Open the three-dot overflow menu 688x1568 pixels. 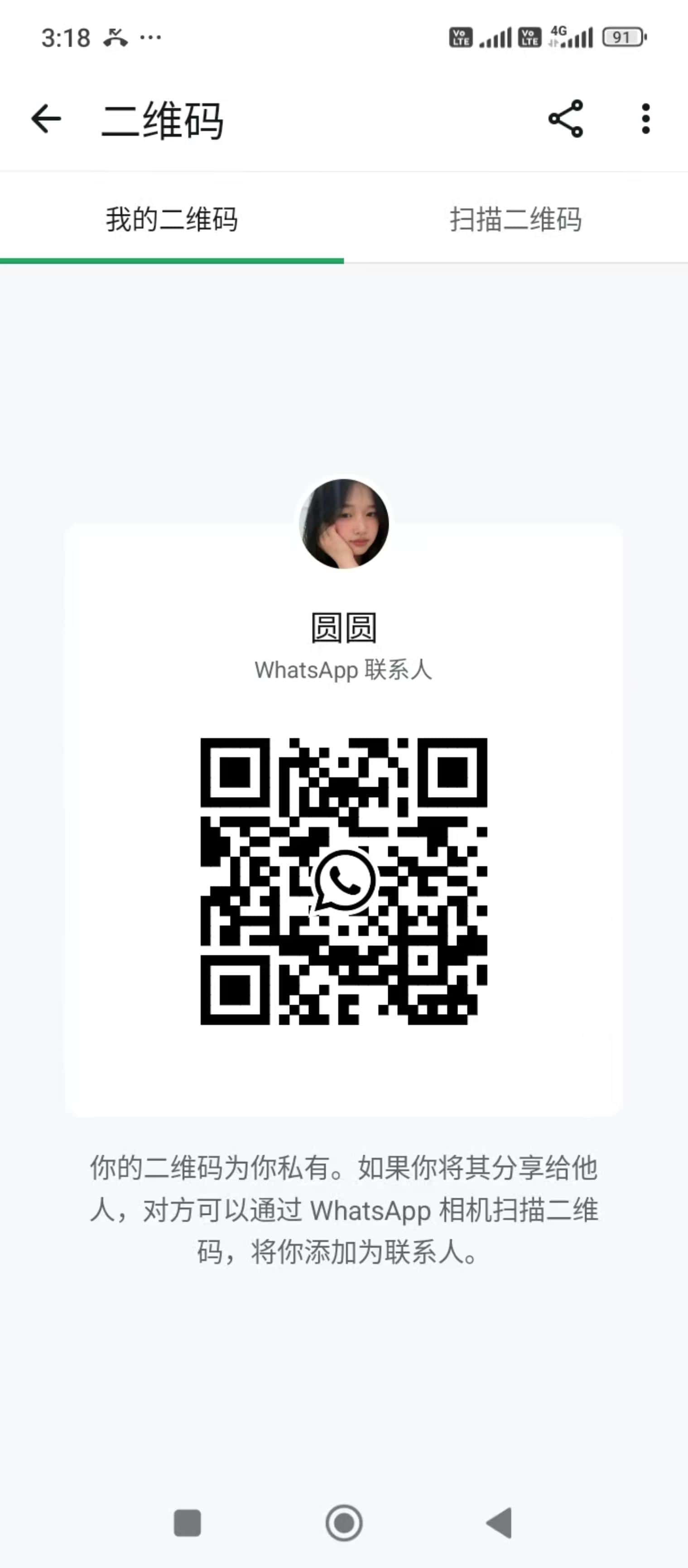click(645, 119)
